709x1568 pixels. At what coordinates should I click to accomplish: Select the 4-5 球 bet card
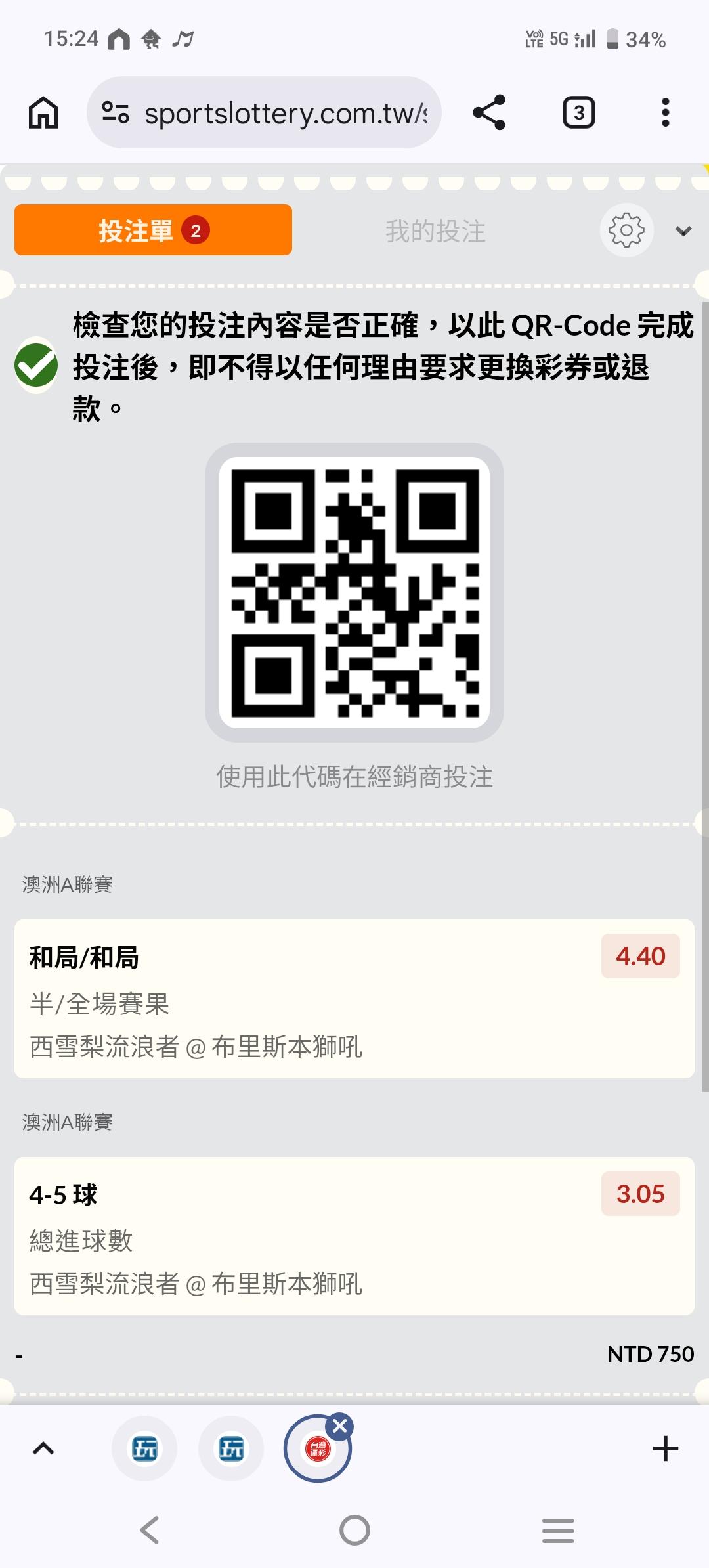click(x=354, y=1236)
